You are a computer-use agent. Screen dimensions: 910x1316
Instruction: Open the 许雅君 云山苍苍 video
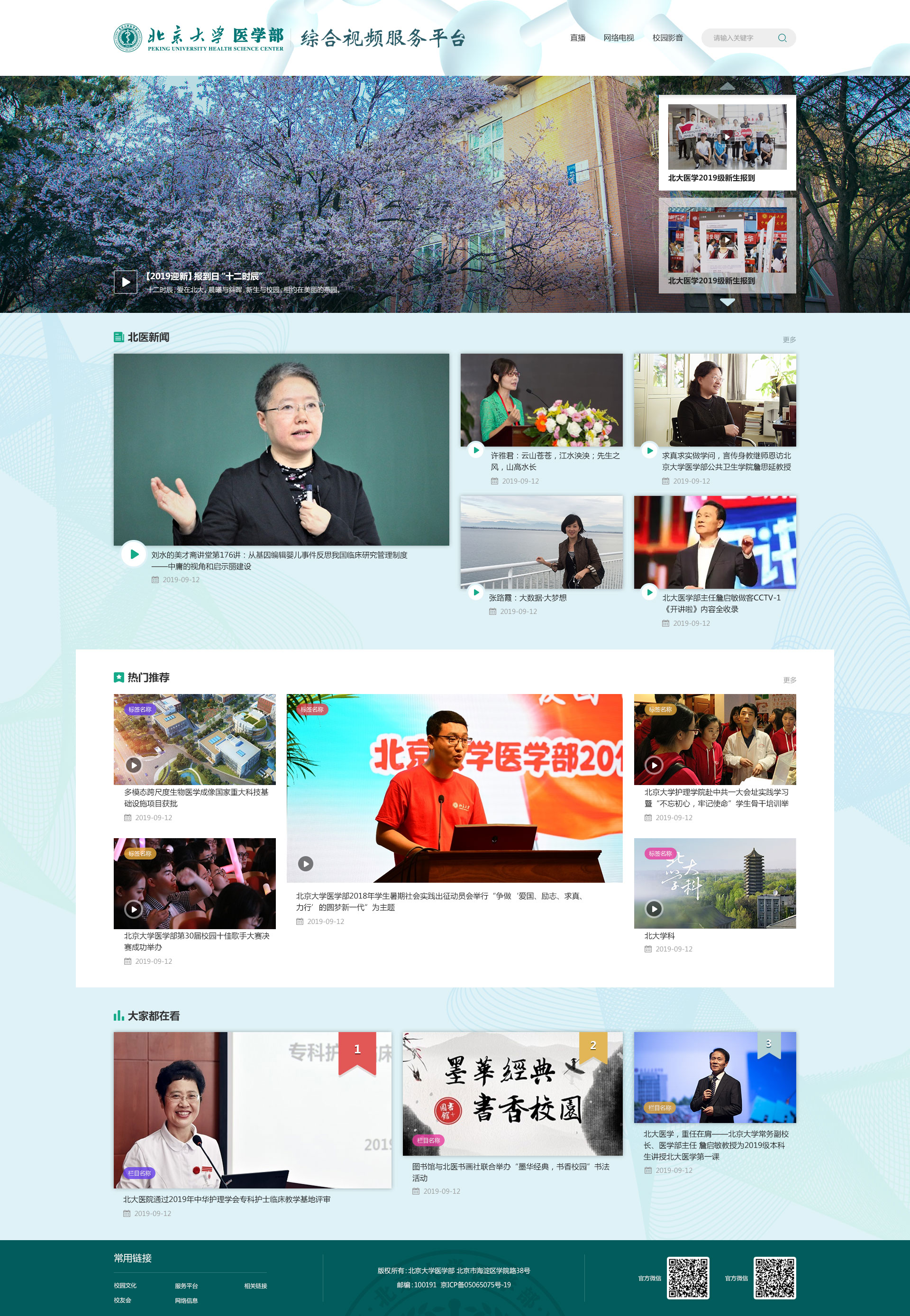(x=541, y=400)
